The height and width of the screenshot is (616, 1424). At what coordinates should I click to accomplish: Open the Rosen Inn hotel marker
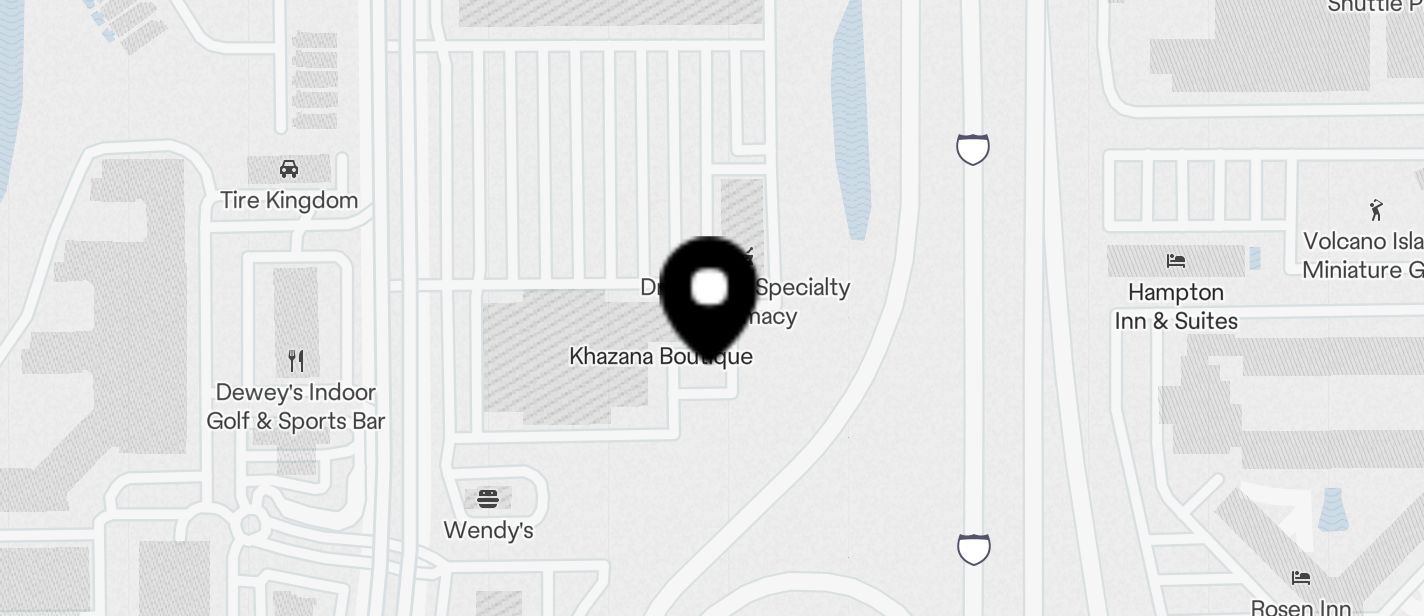tap(1301, 578)
